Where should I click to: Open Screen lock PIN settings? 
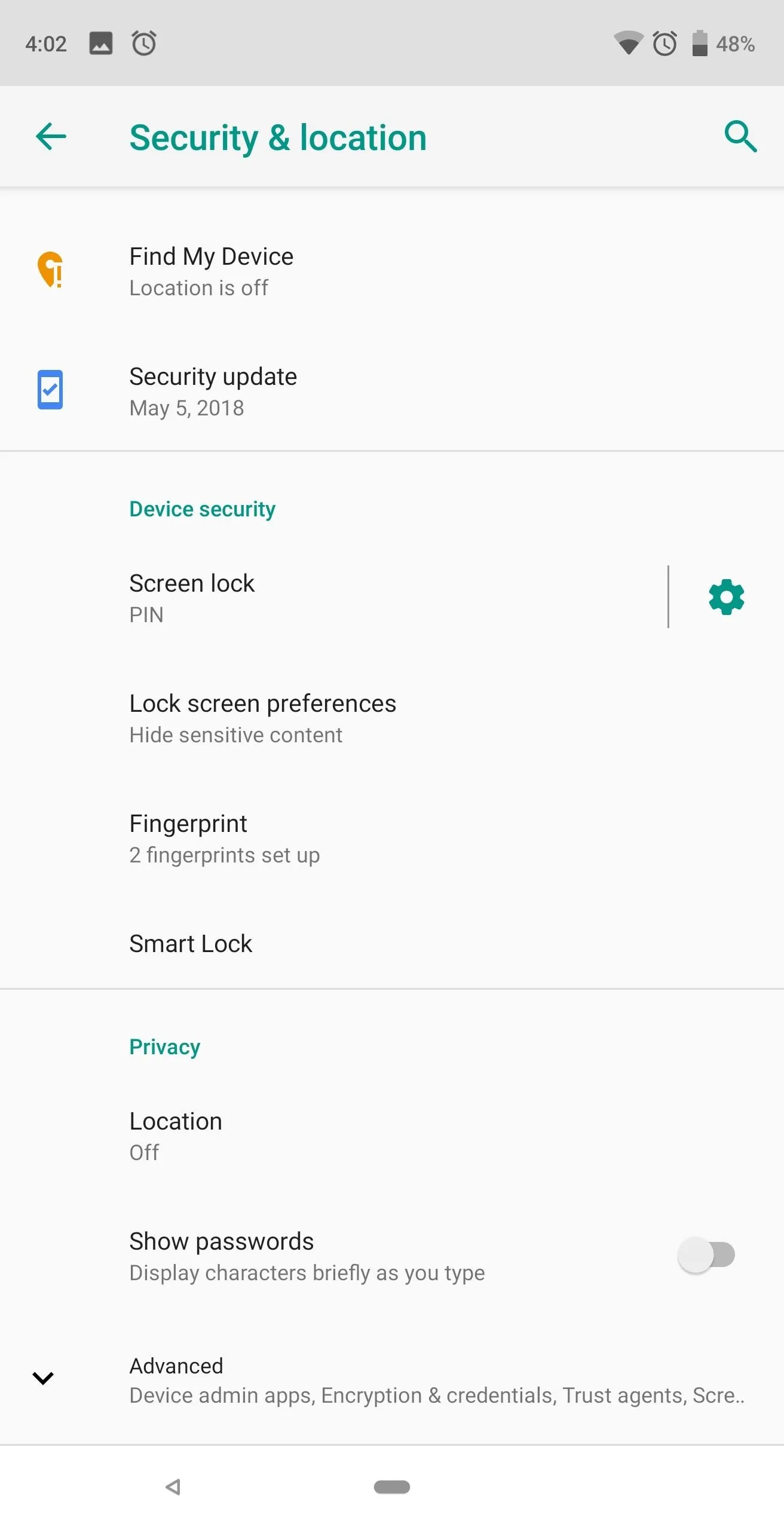coord(333,598)
